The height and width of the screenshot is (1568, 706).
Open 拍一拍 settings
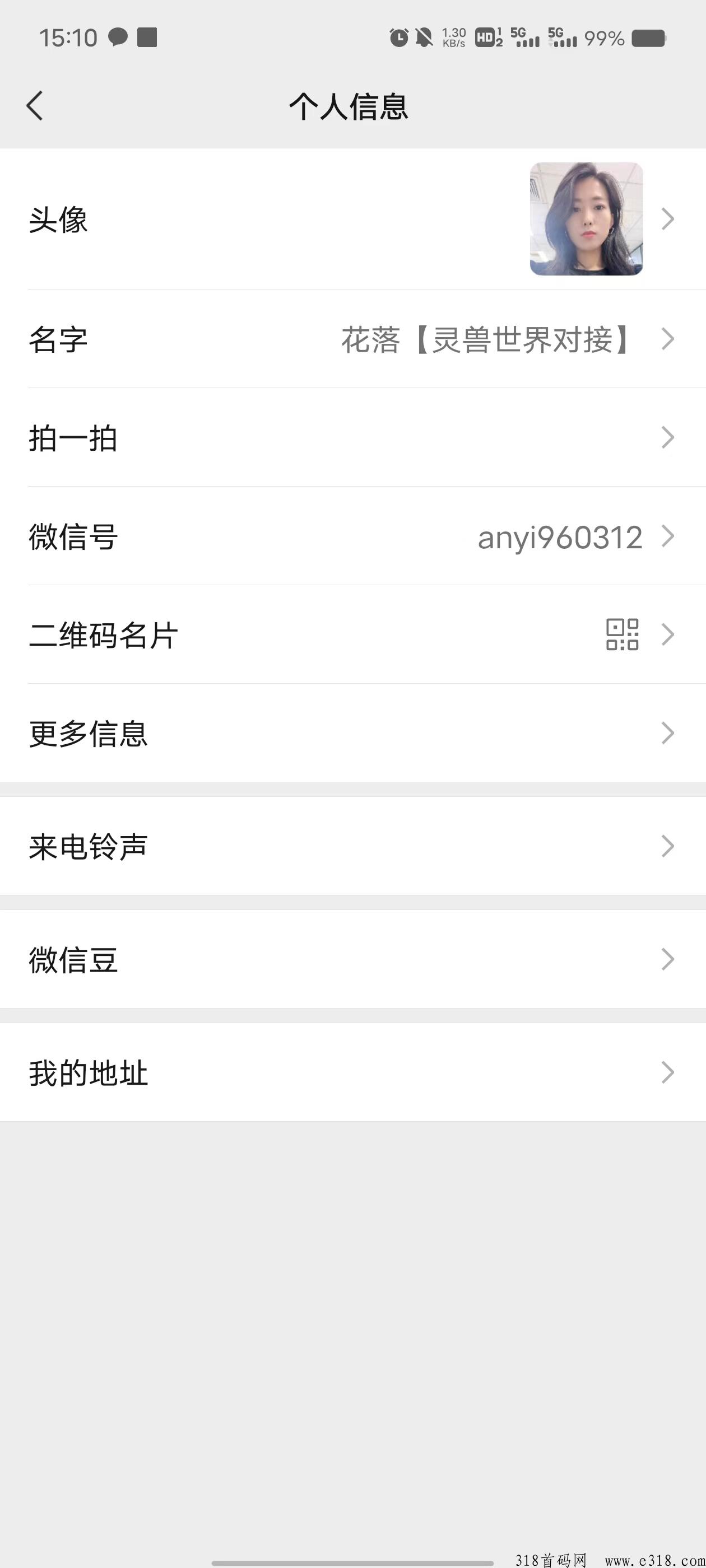pos(352,438)
